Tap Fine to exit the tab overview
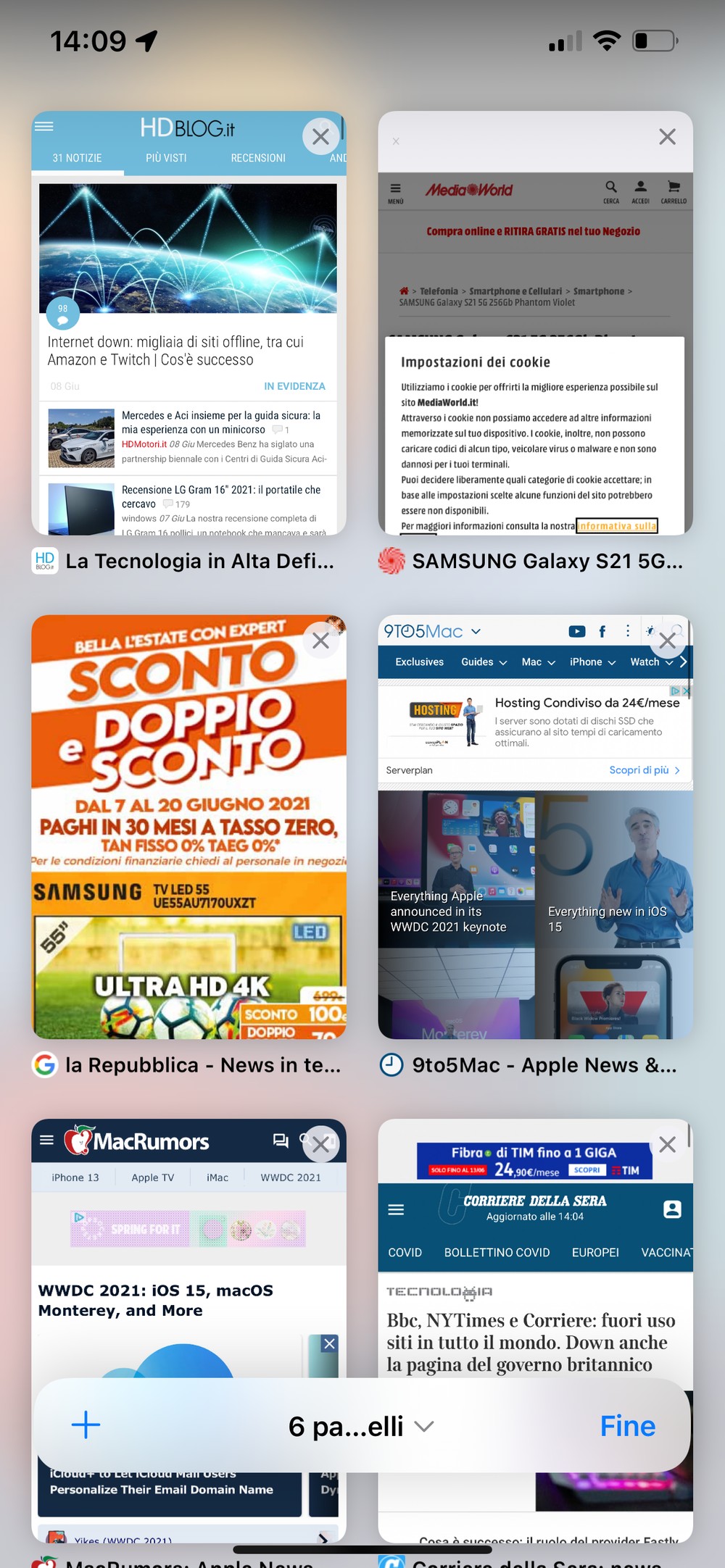725x1568 pixels. click(628, 1426)
